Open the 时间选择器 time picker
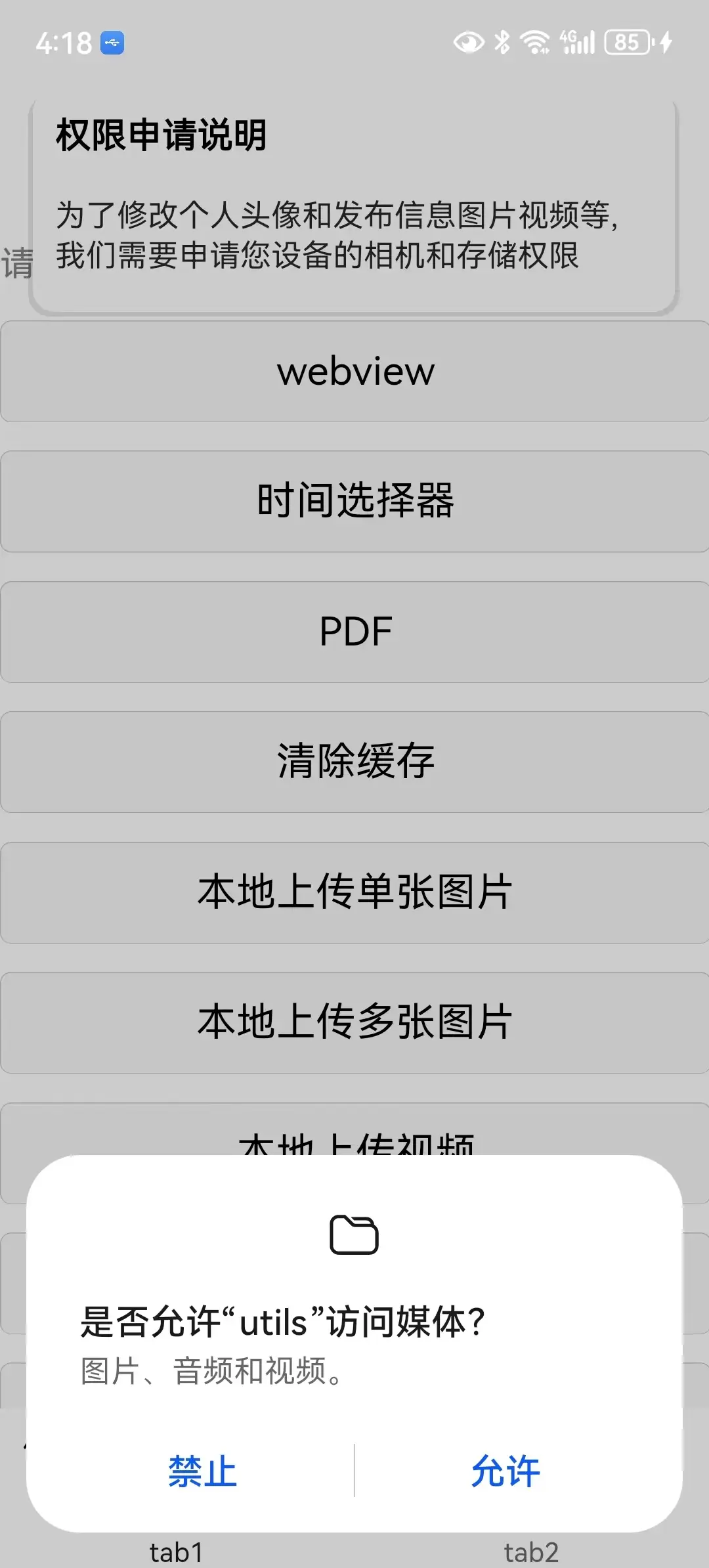The image size is (709, 1568). point(354,501)
